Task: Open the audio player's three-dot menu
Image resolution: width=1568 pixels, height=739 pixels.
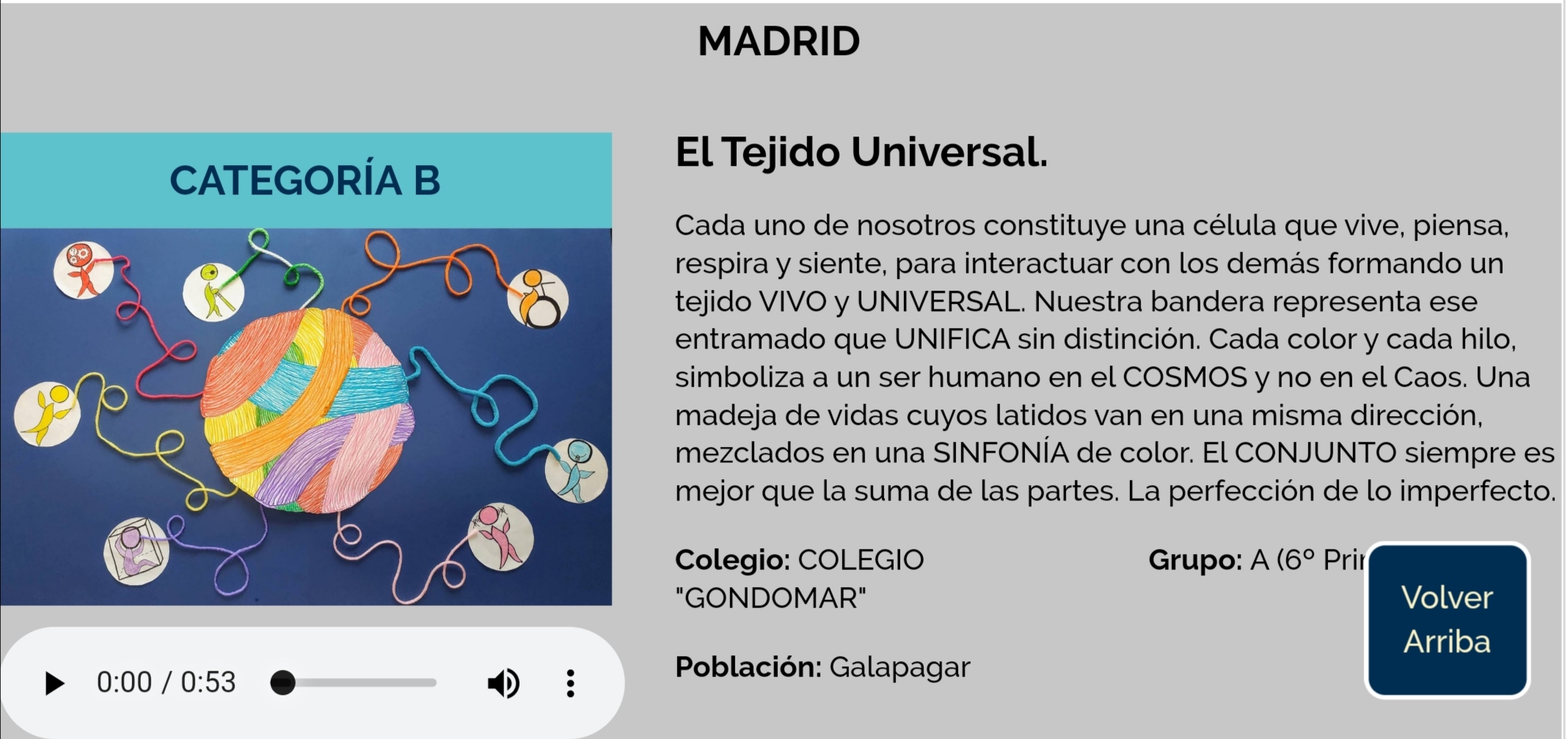Action: click(x=570, y=683)
